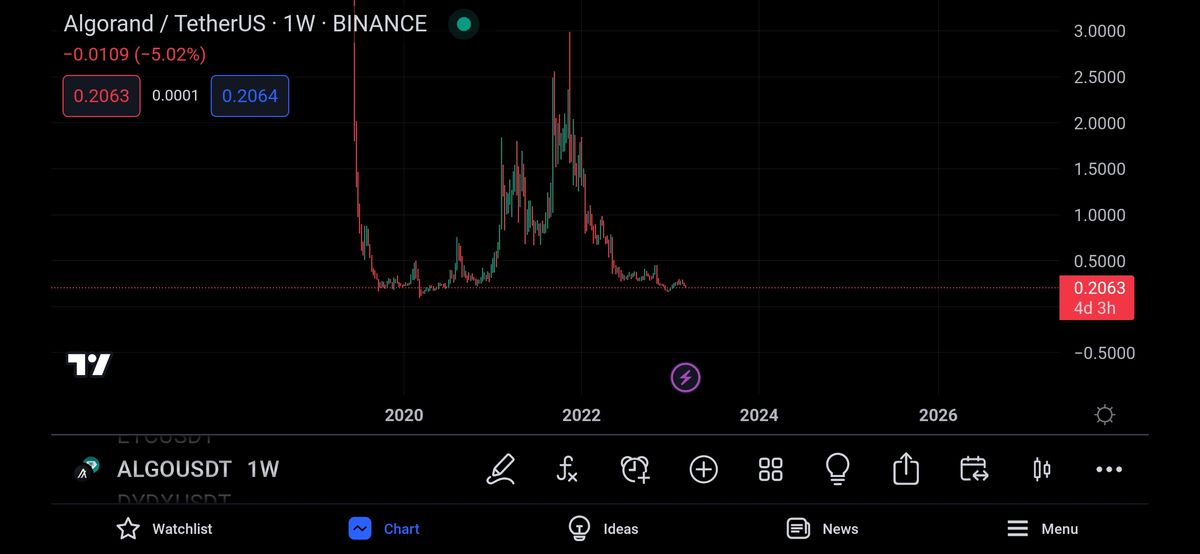This screenshot has height=554, width=1200.
Task: Open the ideas lightbulb icon
Action: pyautogui.click(x=838, y=468)
